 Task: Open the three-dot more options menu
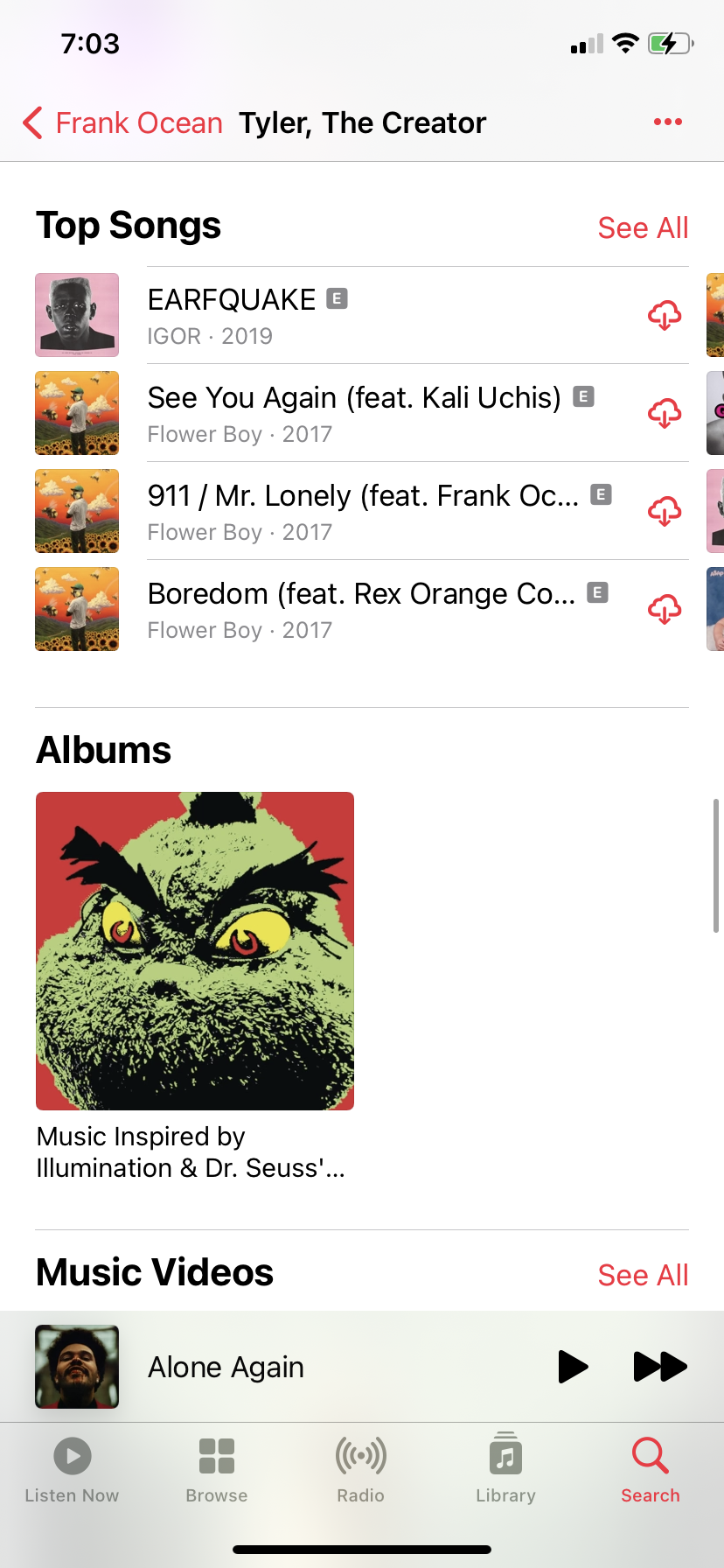click(x=667, y=122)
